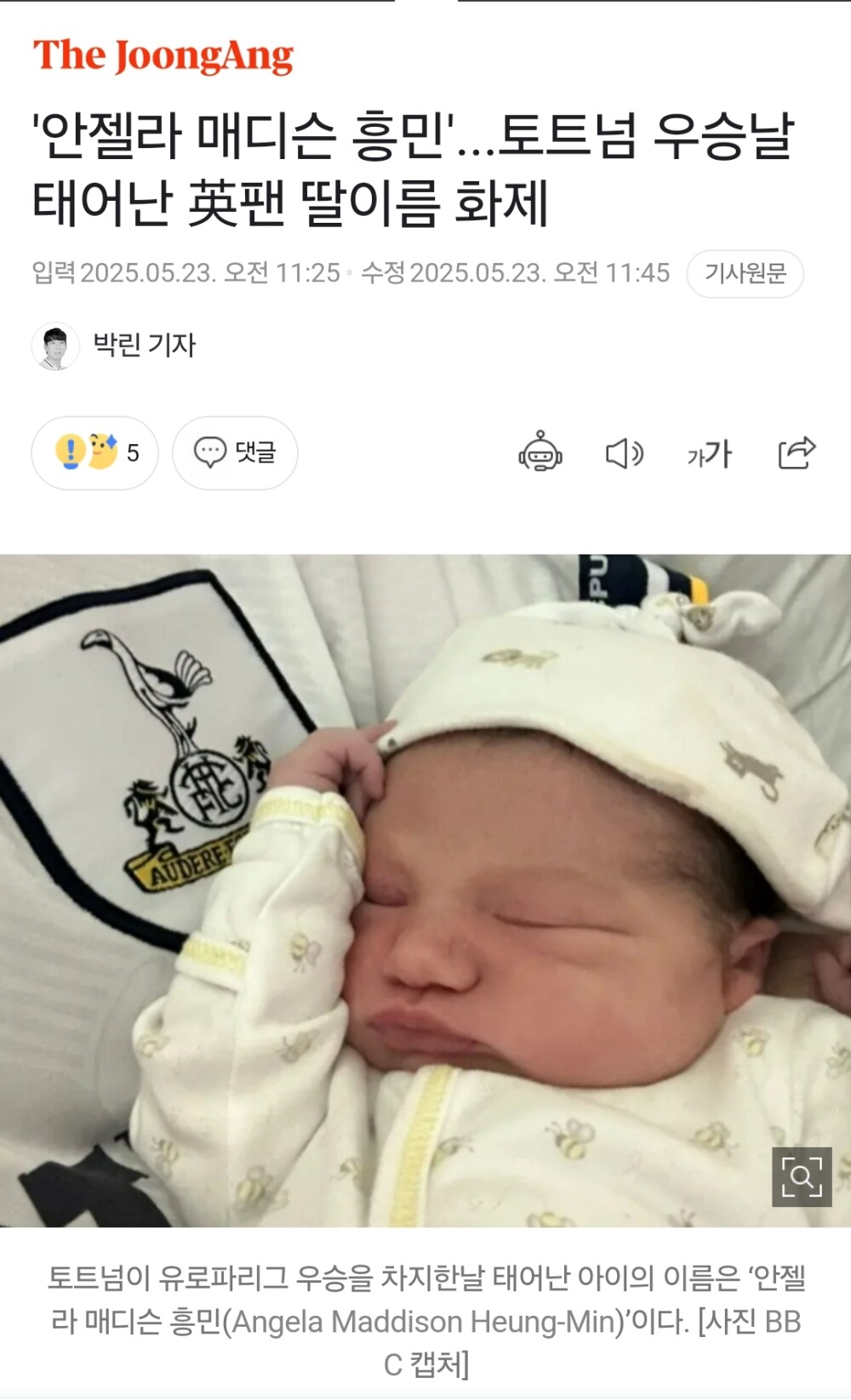This screenshot has width=851, height=1400.
Task: Open the reaction button showing 5
Action: pyautogui.click(x=95, y=452)
